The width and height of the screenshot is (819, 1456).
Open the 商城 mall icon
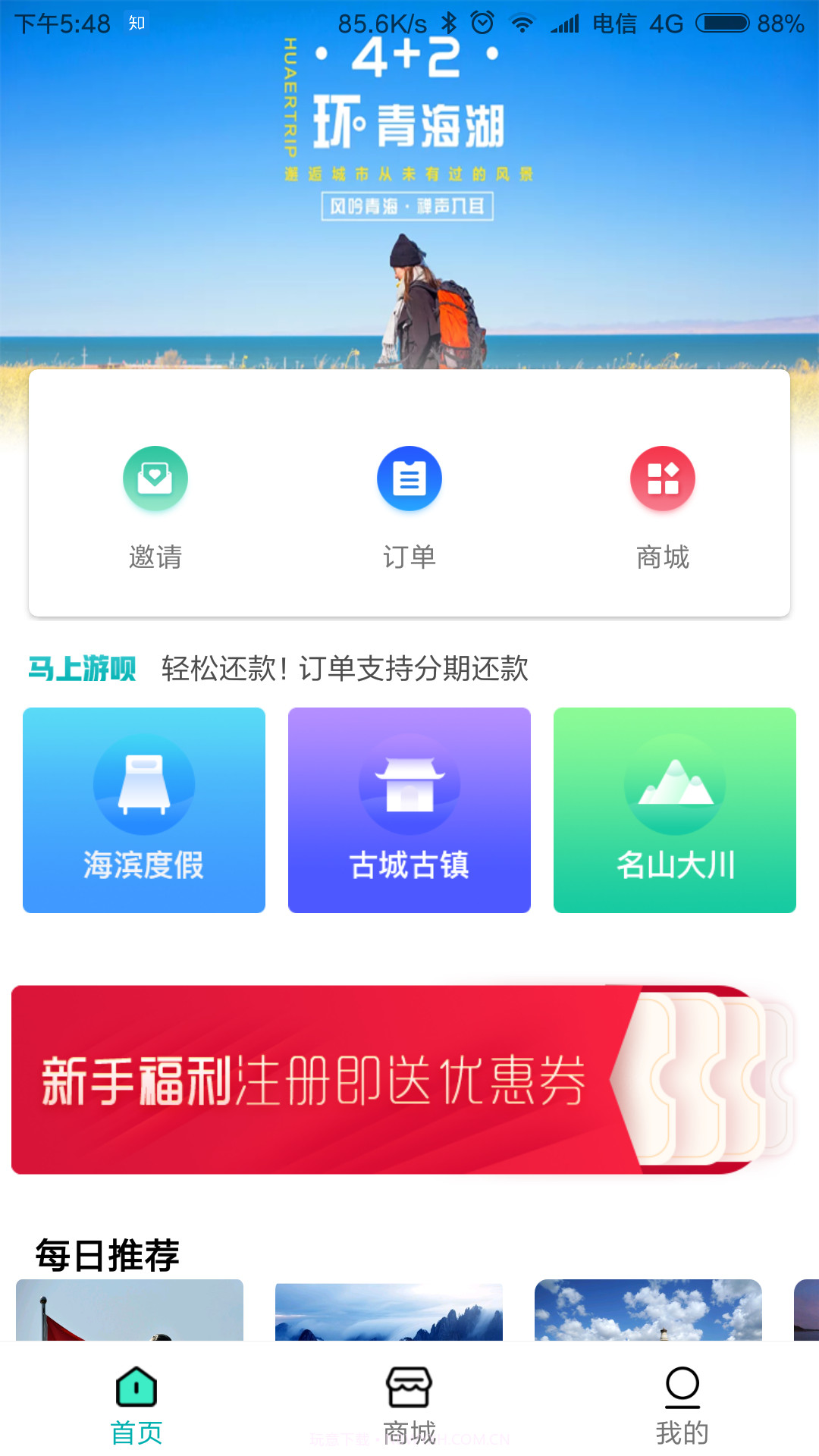[663, 478]
